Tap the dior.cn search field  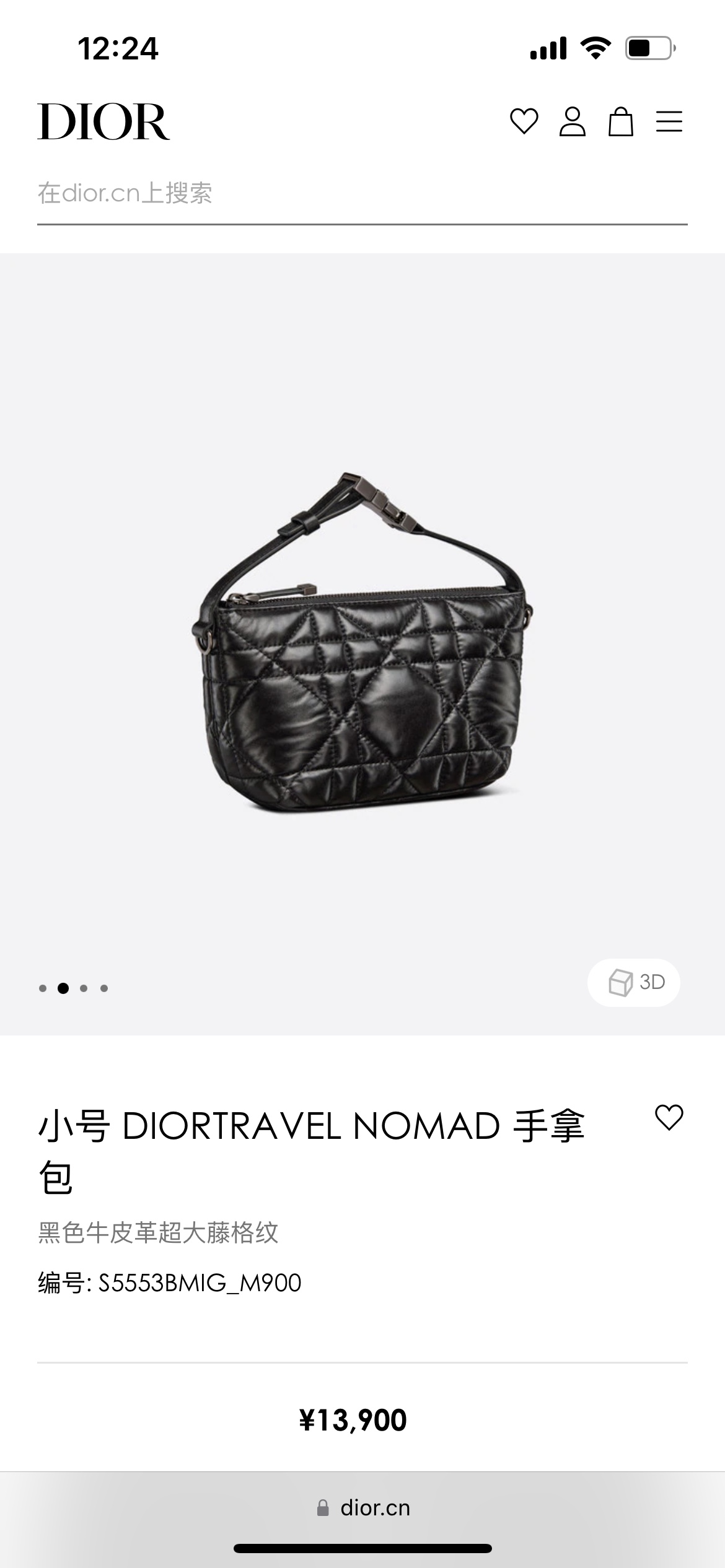coord(362,193)
